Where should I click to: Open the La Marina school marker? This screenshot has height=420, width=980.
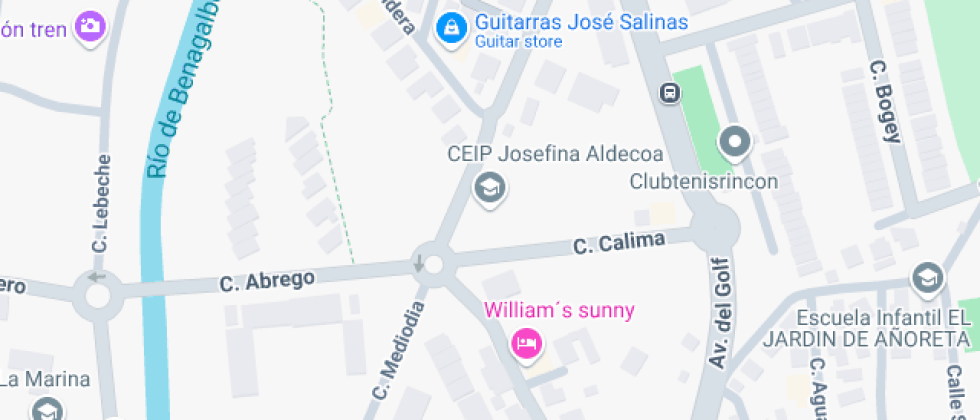tap(45, 410)
